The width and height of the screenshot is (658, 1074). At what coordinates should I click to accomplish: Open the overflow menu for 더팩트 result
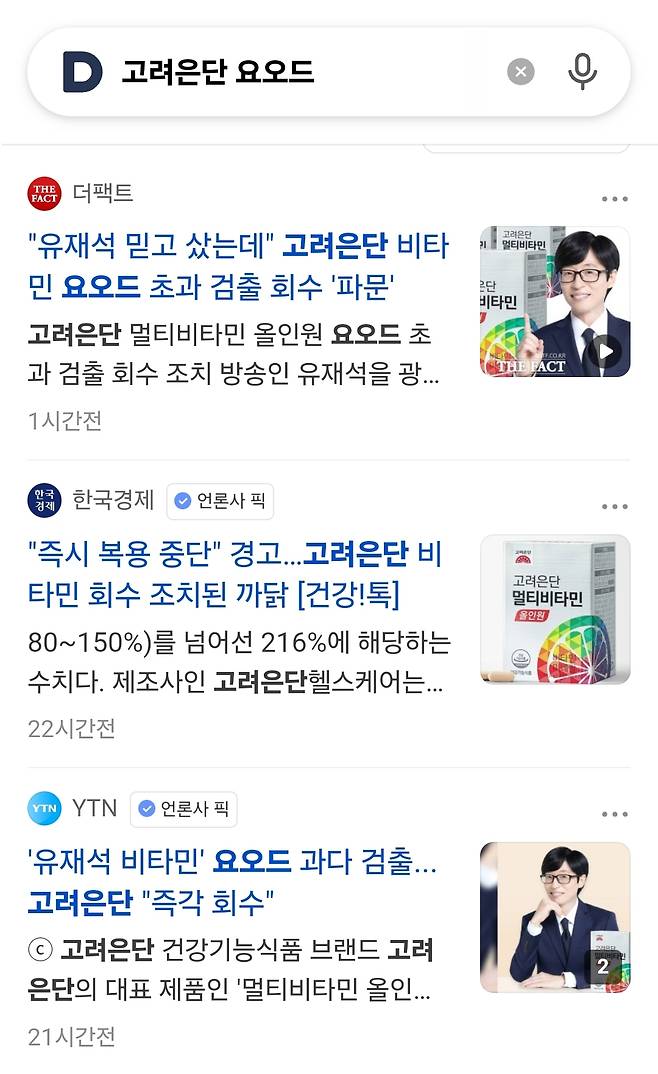click(x=614, y=199)
